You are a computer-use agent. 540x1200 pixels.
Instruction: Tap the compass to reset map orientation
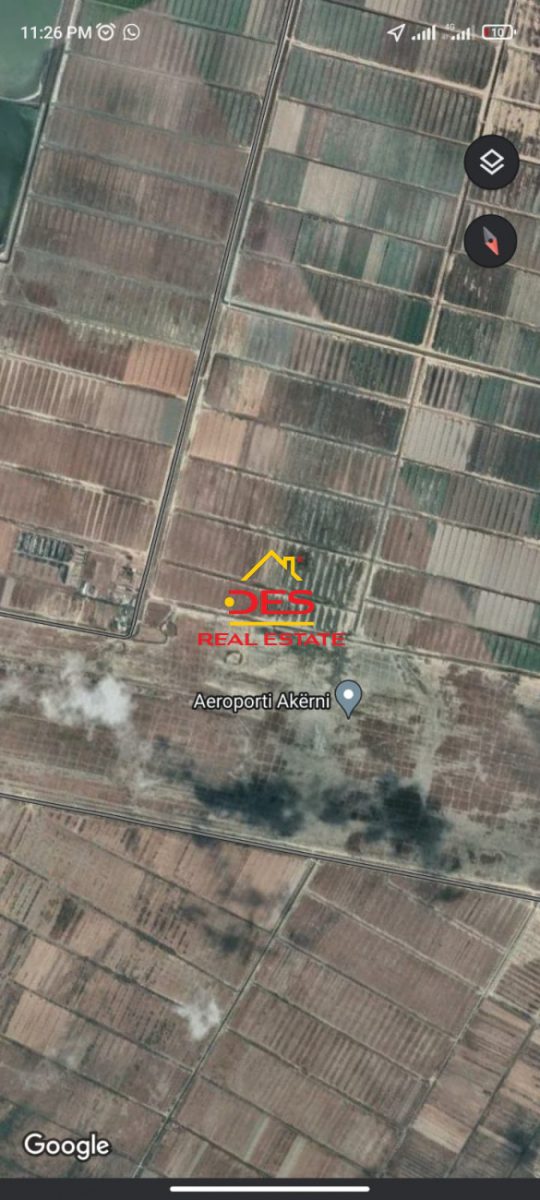[491, 241]
